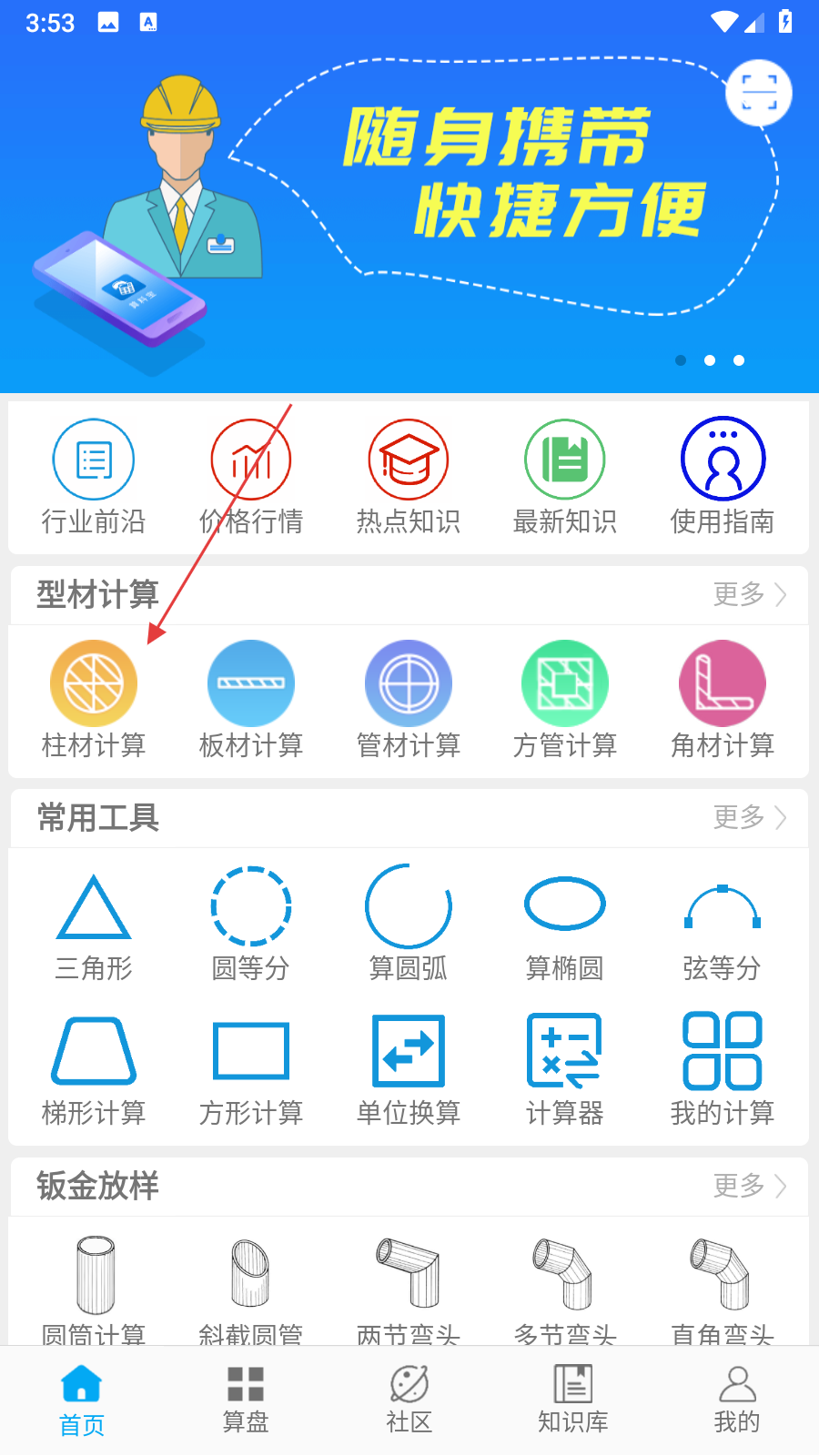Open 热点知识 hot knowledge
This screenshot has width=819, height=1456.
coord(409,477)
